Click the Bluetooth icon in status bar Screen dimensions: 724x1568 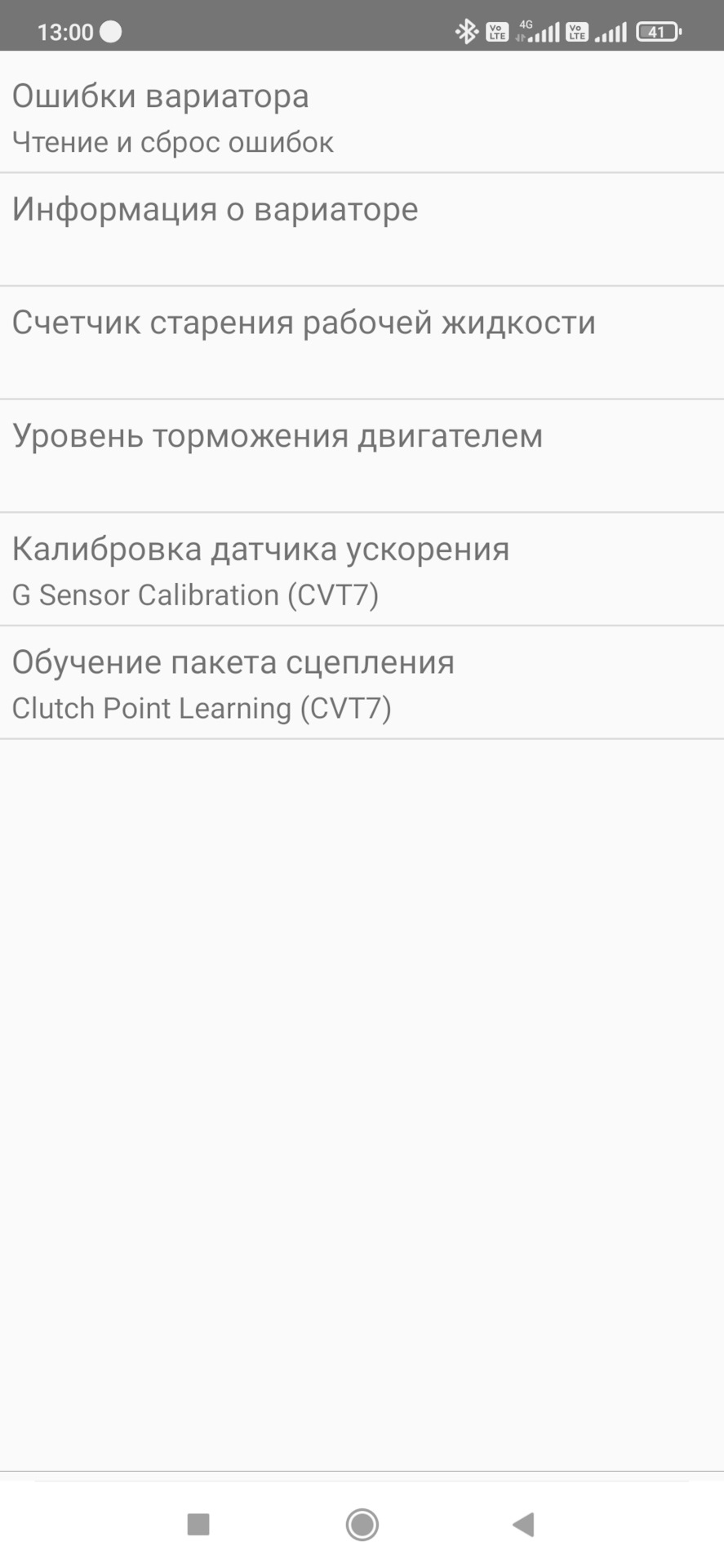pos(467,31)
